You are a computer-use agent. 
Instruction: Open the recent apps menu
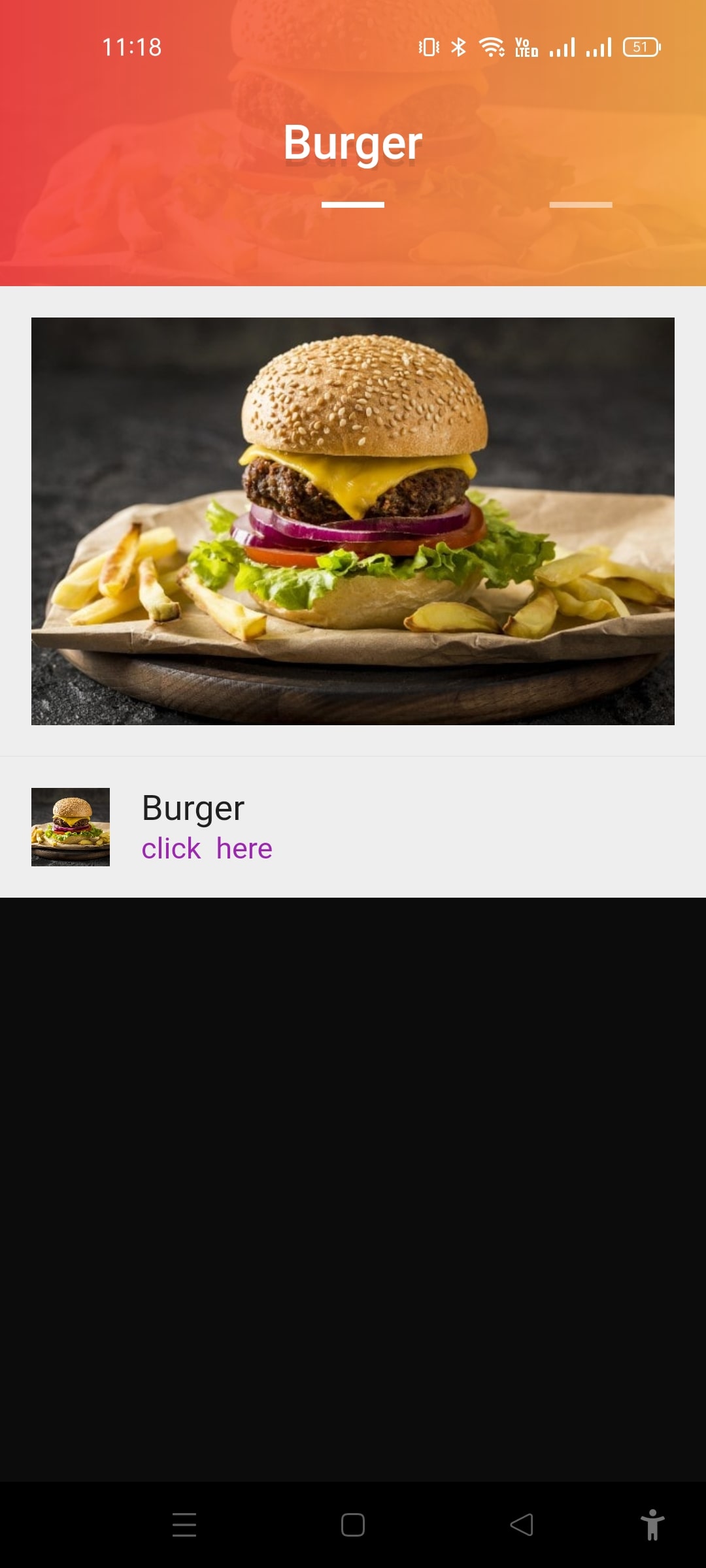tap(184, 1525)
